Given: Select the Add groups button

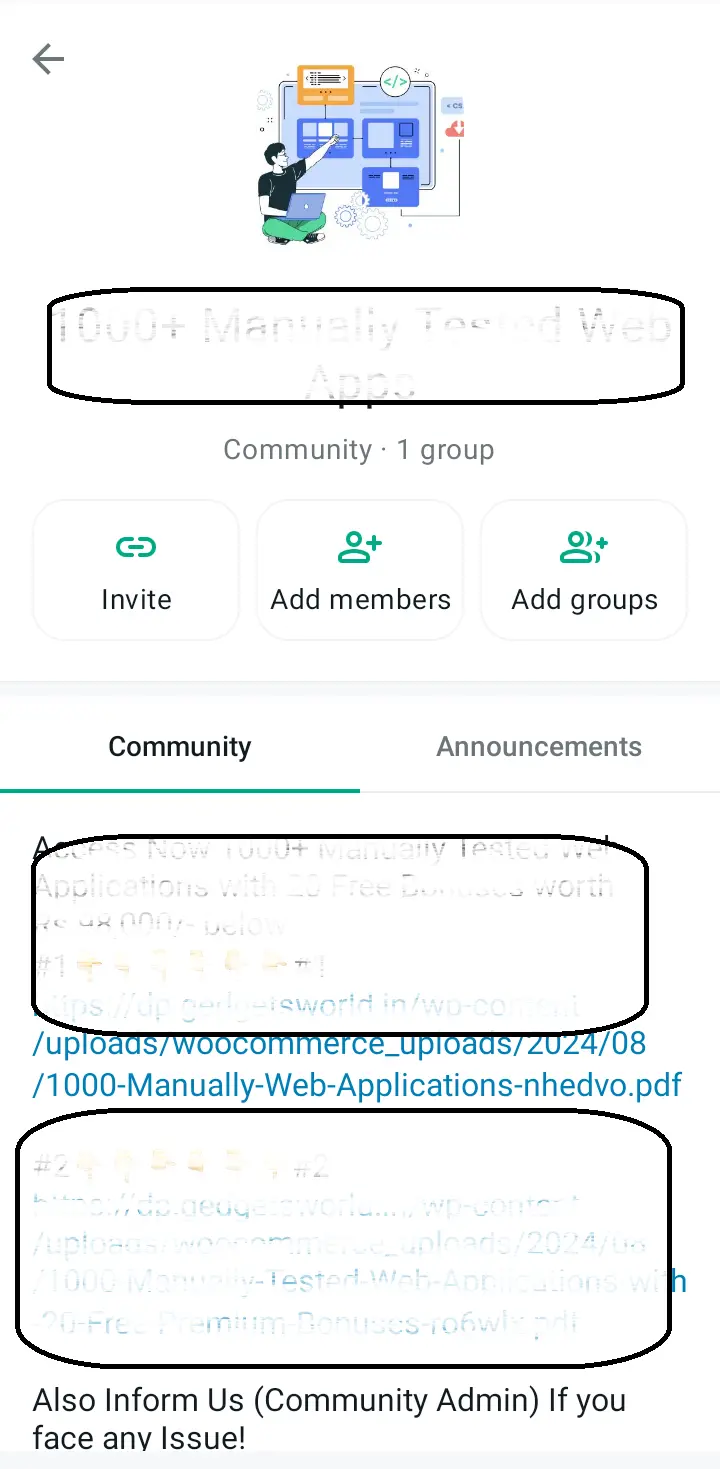Looking at the screenshot, I should pyautogui.click(x=584, y=570).
